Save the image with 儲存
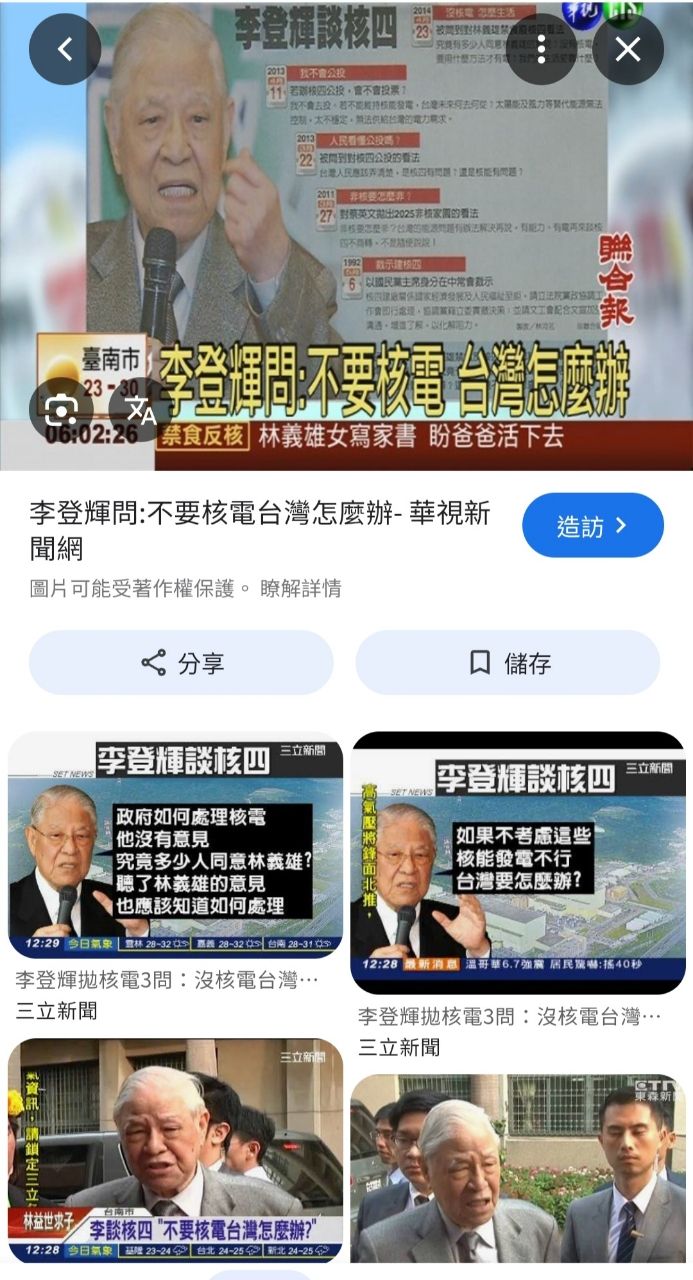This screenshot has height=1280, width=693. click(508, 663)
